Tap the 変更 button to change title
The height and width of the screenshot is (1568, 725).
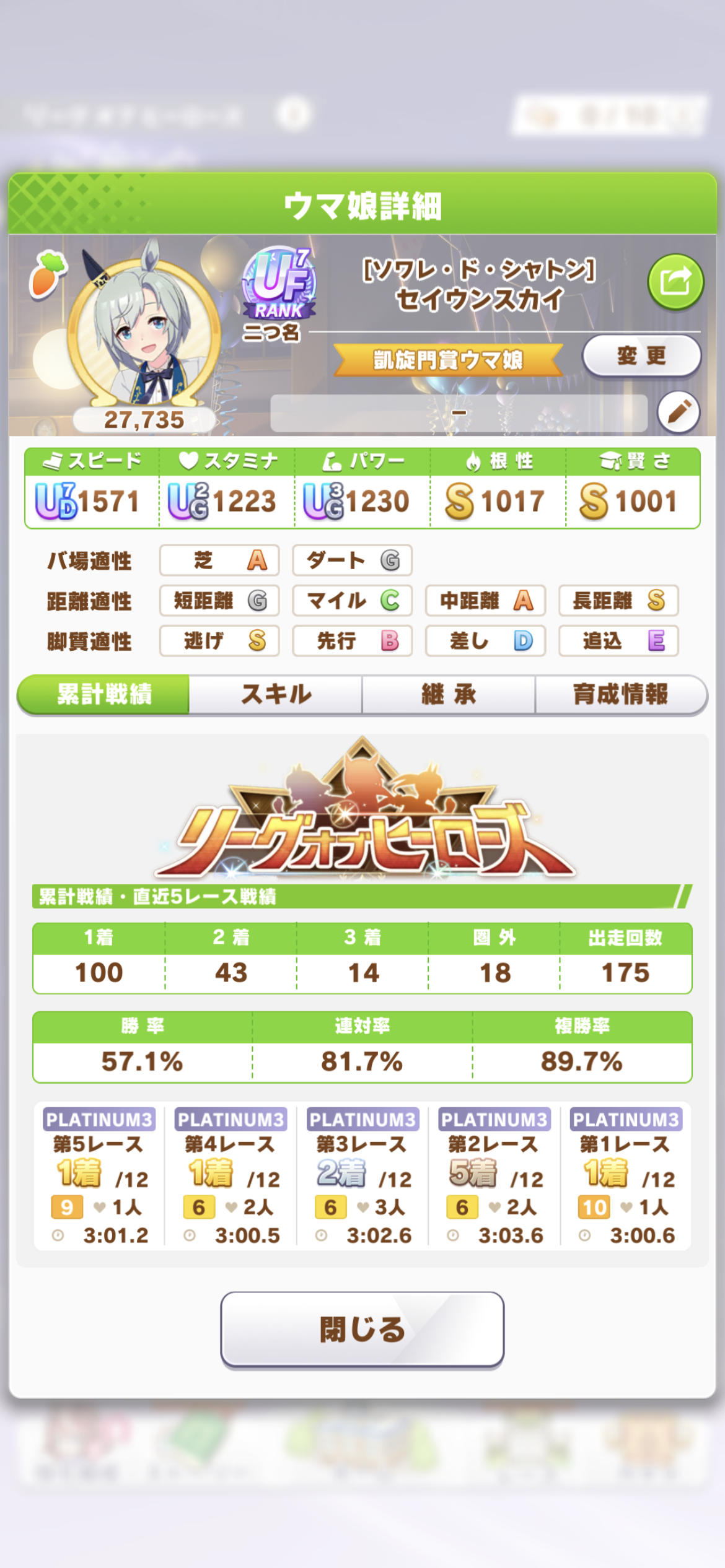pyautogui.click(x=641, y=355)
